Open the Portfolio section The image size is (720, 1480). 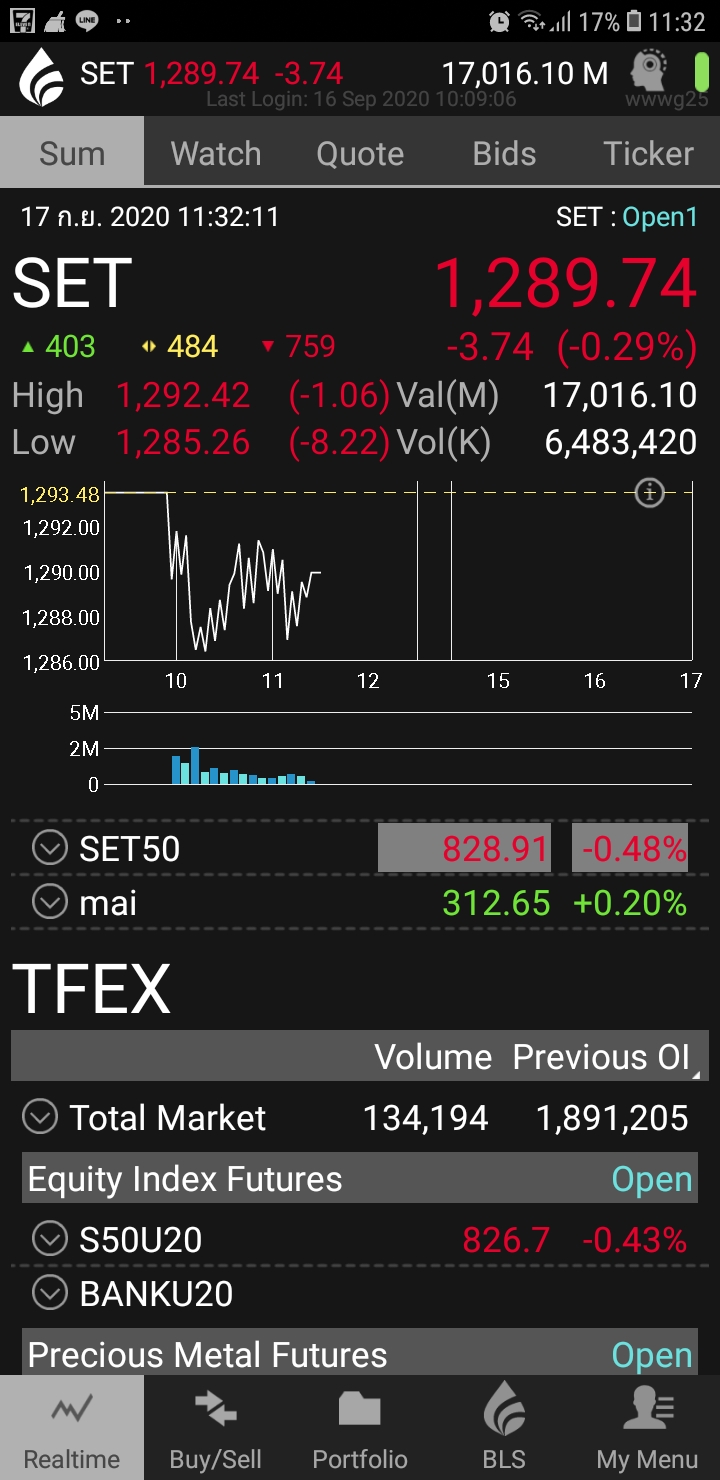point(360,1428)
